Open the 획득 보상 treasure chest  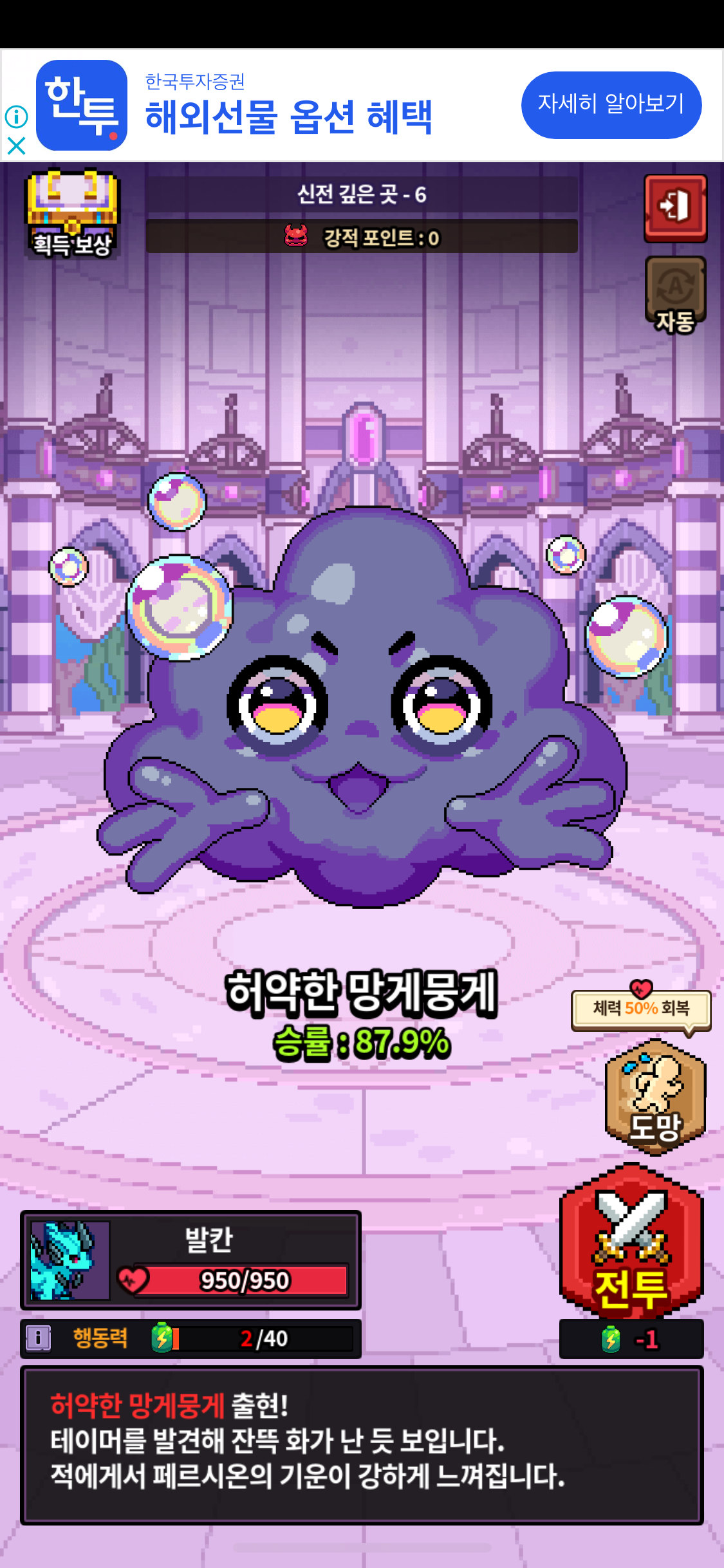[x=72, y=212]
